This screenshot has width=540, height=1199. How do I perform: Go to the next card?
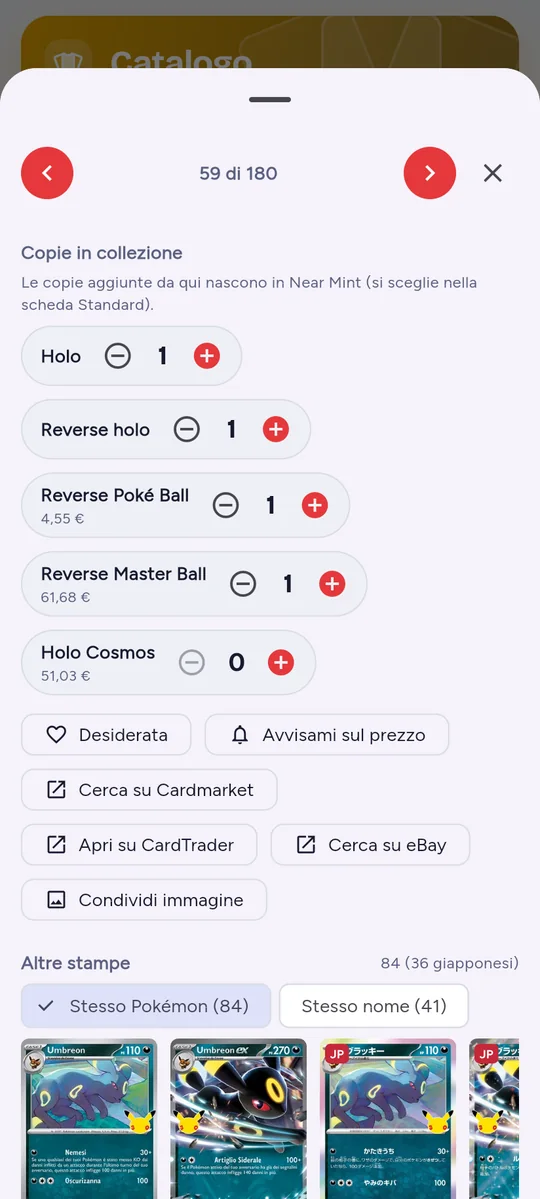[430, 173]
